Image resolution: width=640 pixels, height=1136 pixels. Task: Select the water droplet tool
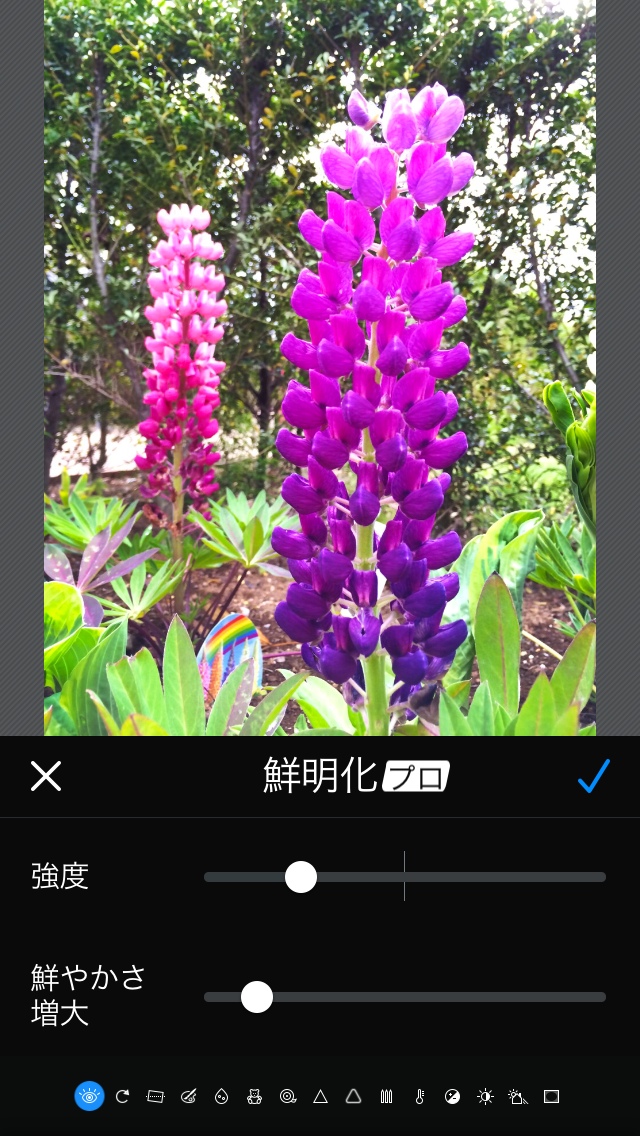coord(221,1096)
